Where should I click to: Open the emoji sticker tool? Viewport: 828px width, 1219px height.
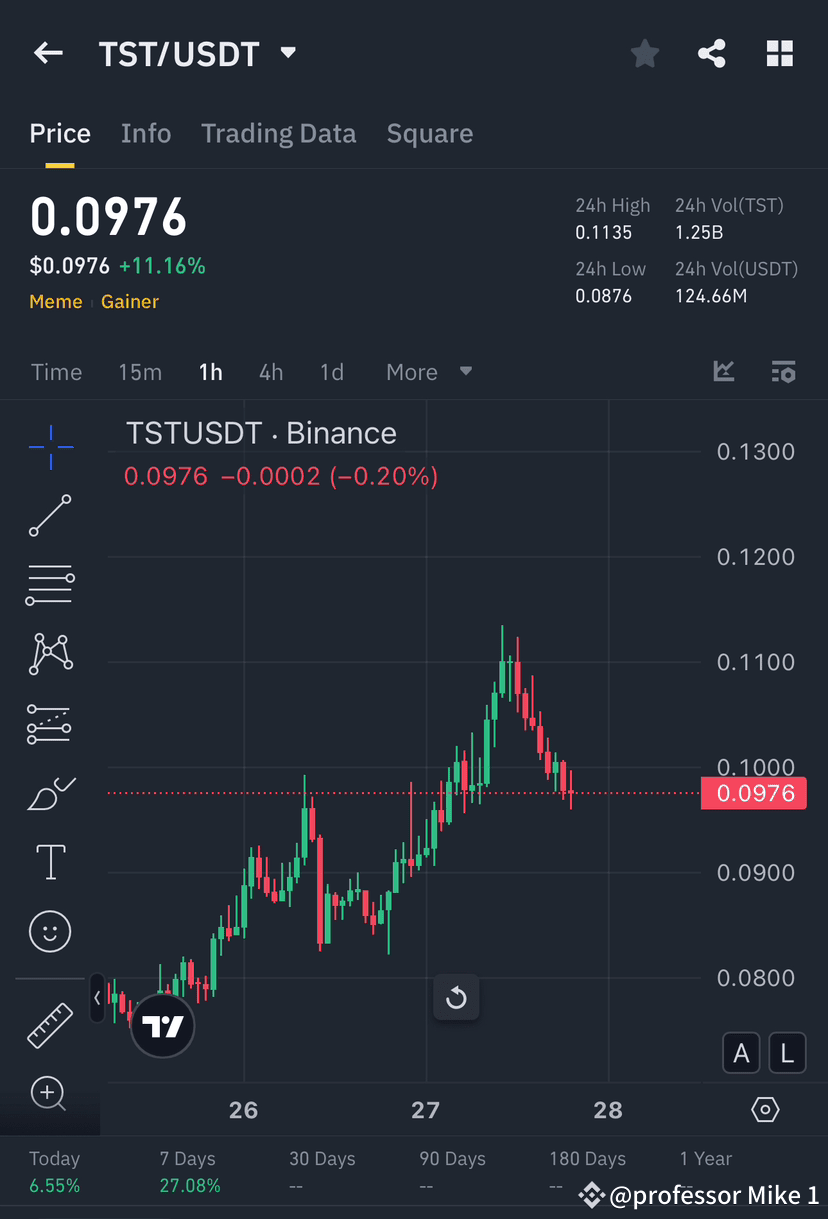click(x=50, y=931)
